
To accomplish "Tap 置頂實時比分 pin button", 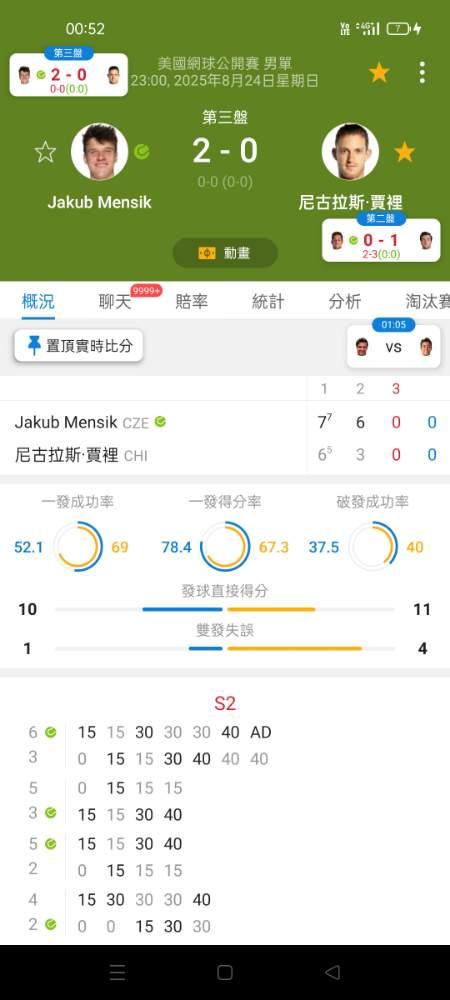I will 79,346.
